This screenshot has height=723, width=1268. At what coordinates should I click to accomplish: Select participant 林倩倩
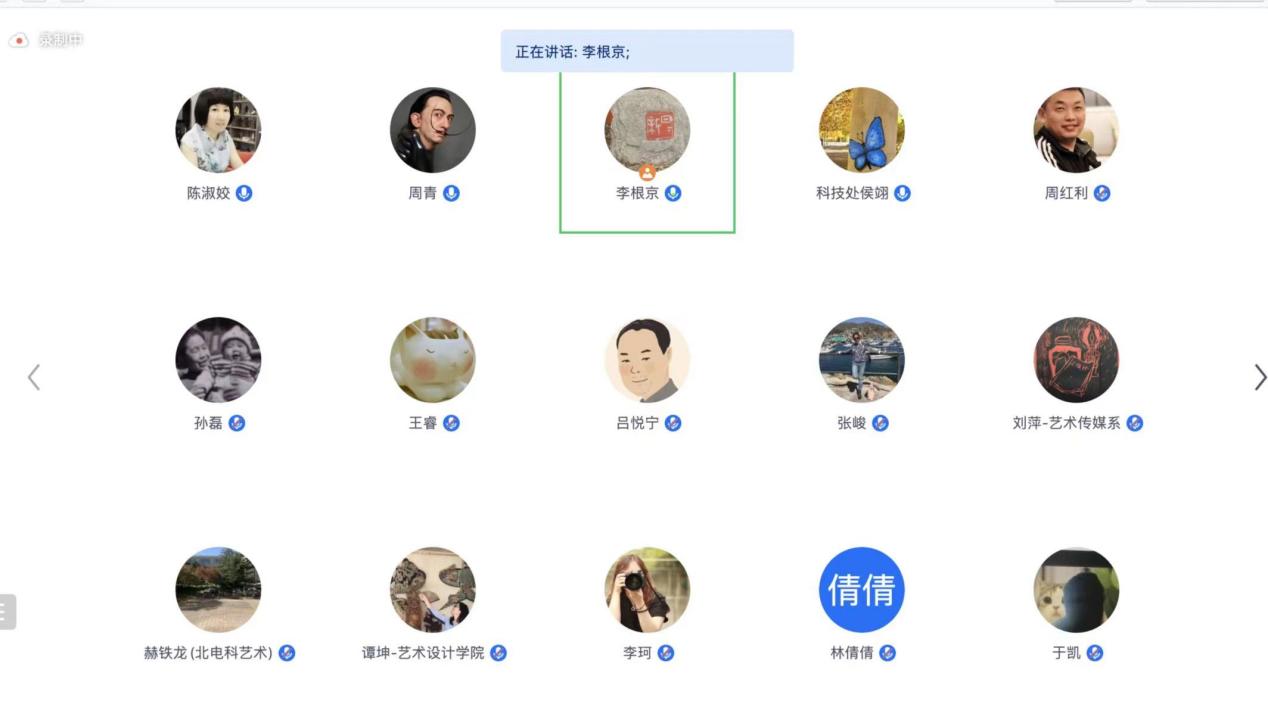click(x=861, y=590)
